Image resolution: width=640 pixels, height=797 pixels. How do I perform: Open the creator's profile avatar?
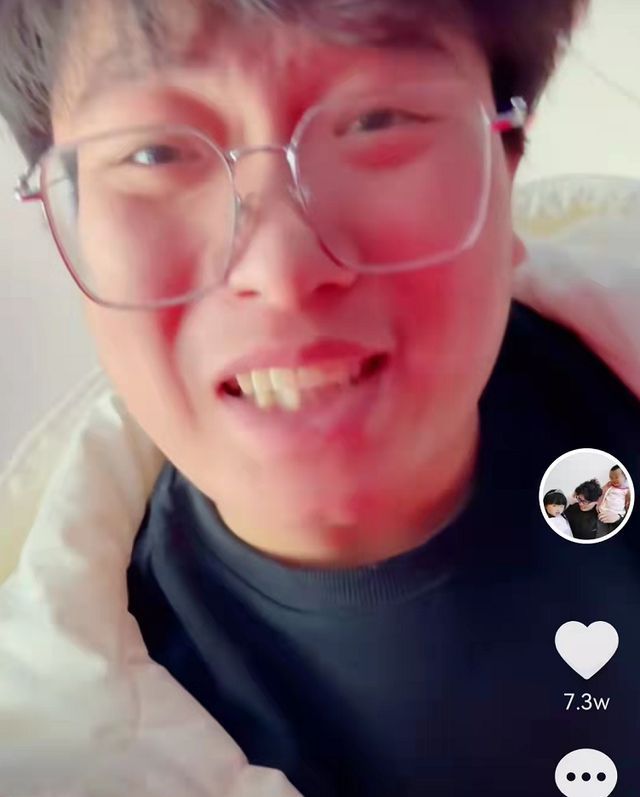click(x=586, y=495)
